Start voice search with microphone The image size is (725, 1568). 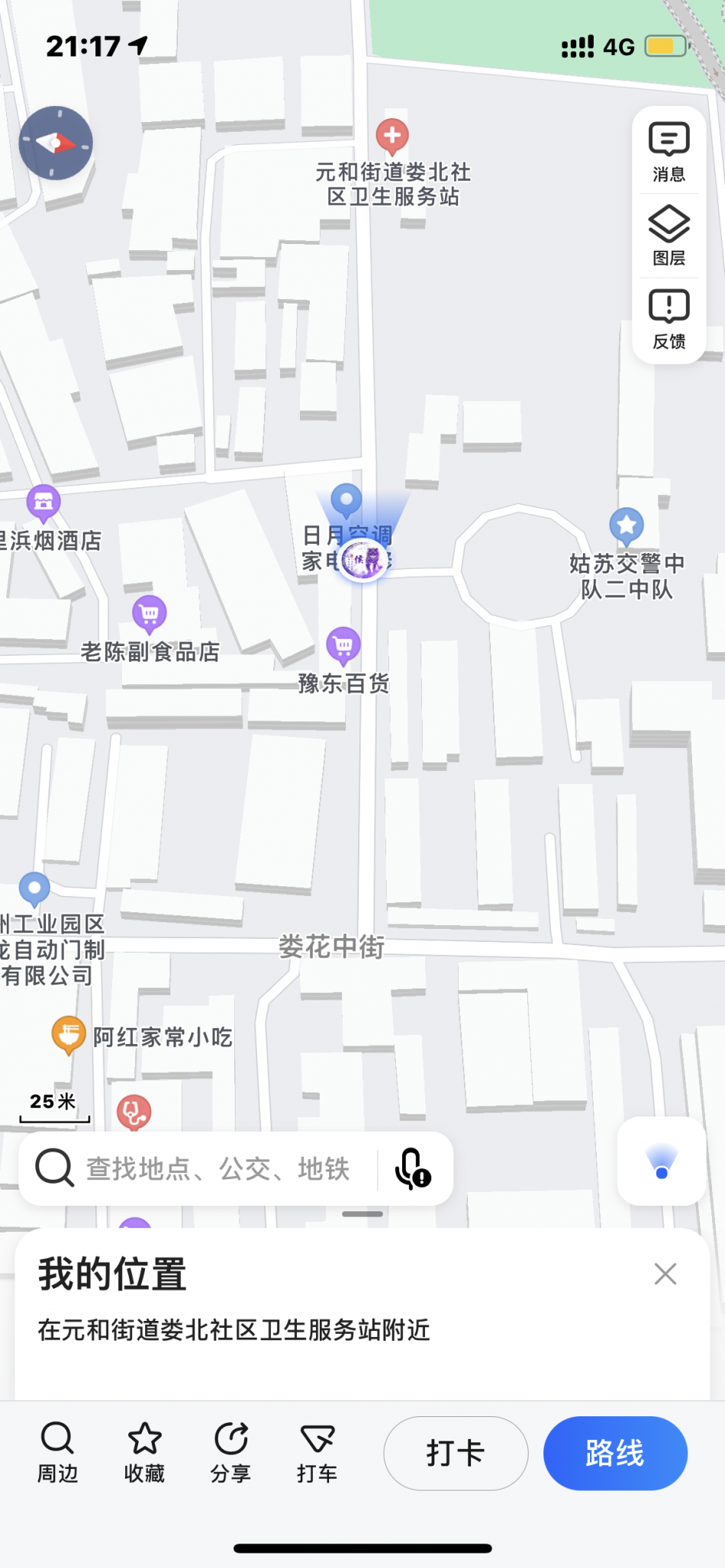tap(413, 1168)
